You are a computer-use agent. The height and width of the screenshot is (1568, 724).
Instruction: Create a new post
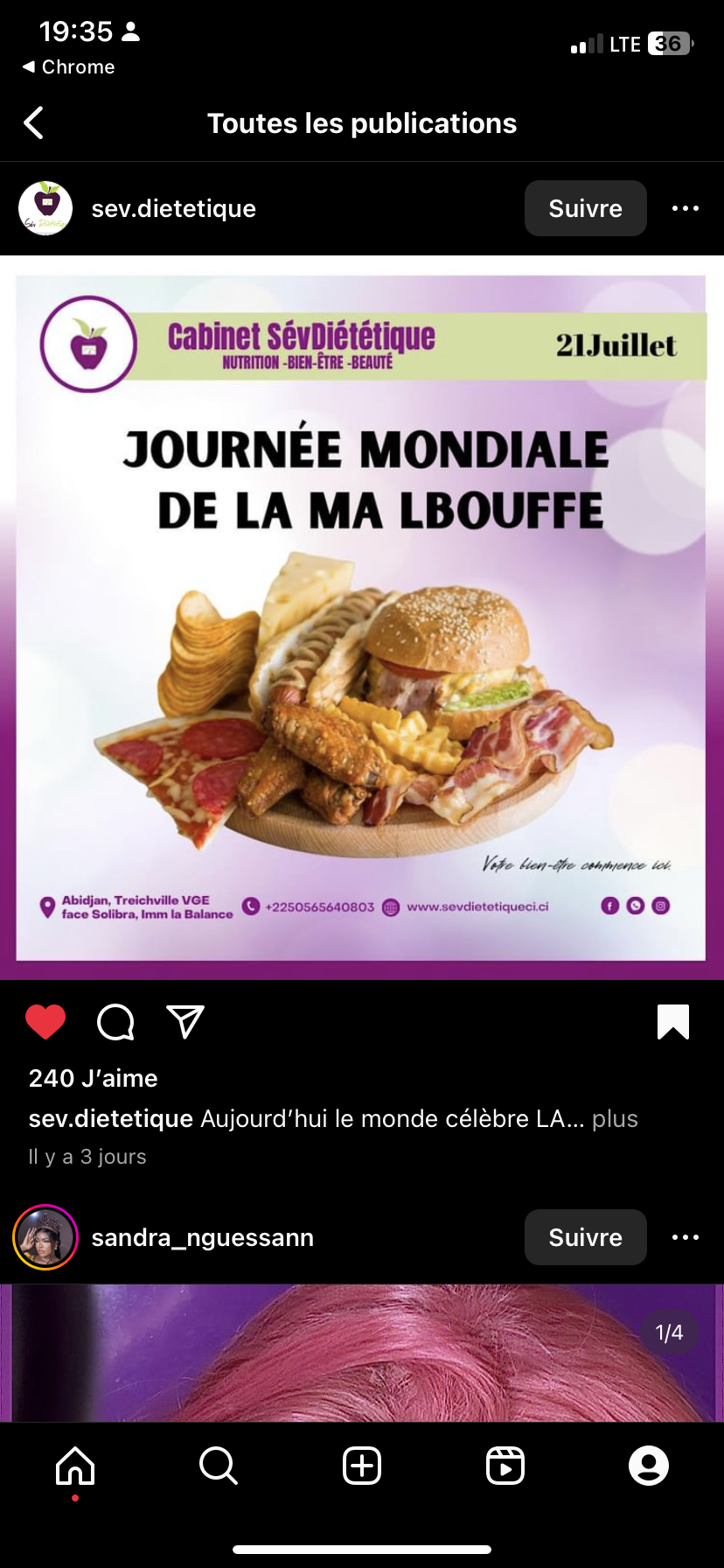362,1466
